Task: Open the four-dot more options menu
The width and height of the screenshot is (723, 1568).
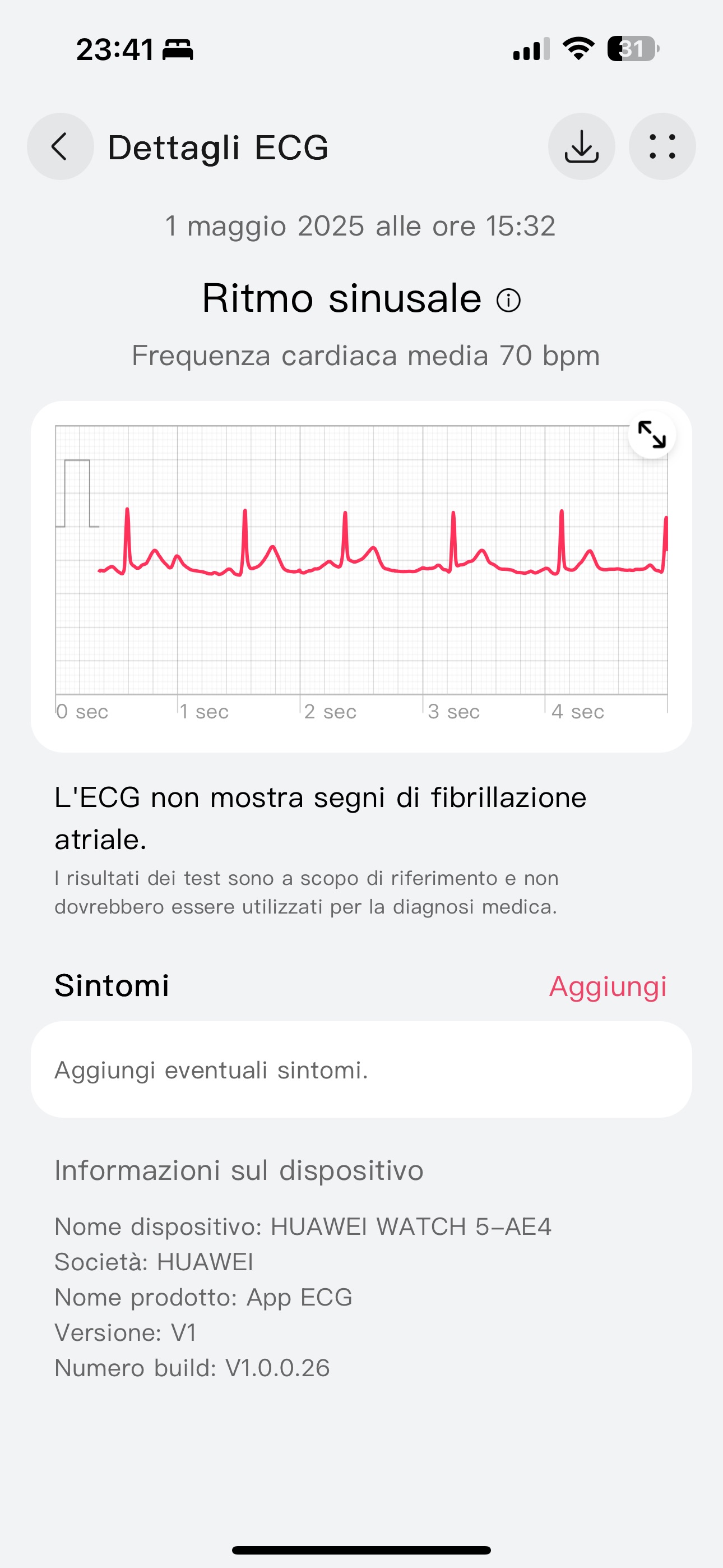Action: pyautogui.click(x=662, y=147)
